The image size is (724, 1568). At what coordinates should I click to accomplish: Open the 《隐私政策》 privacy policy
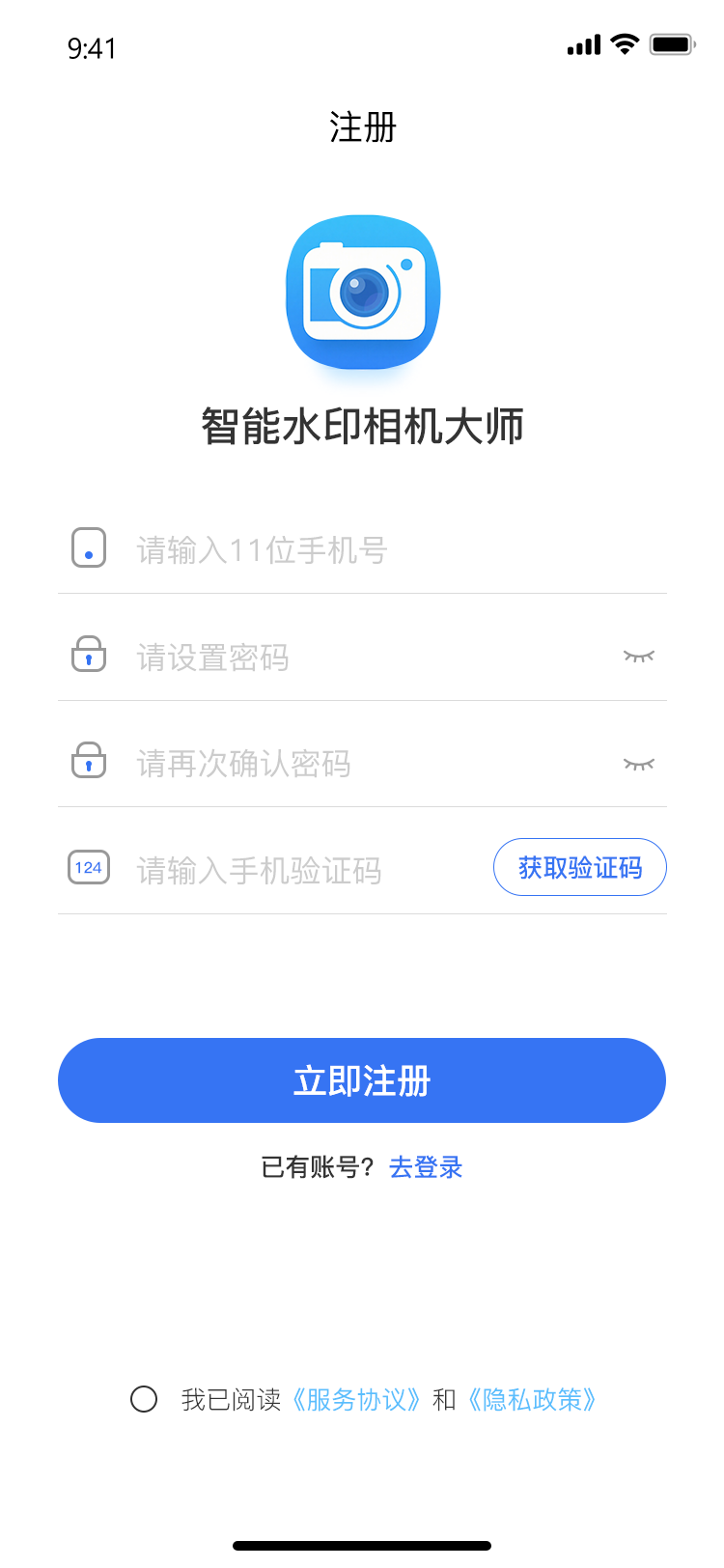533,1399
